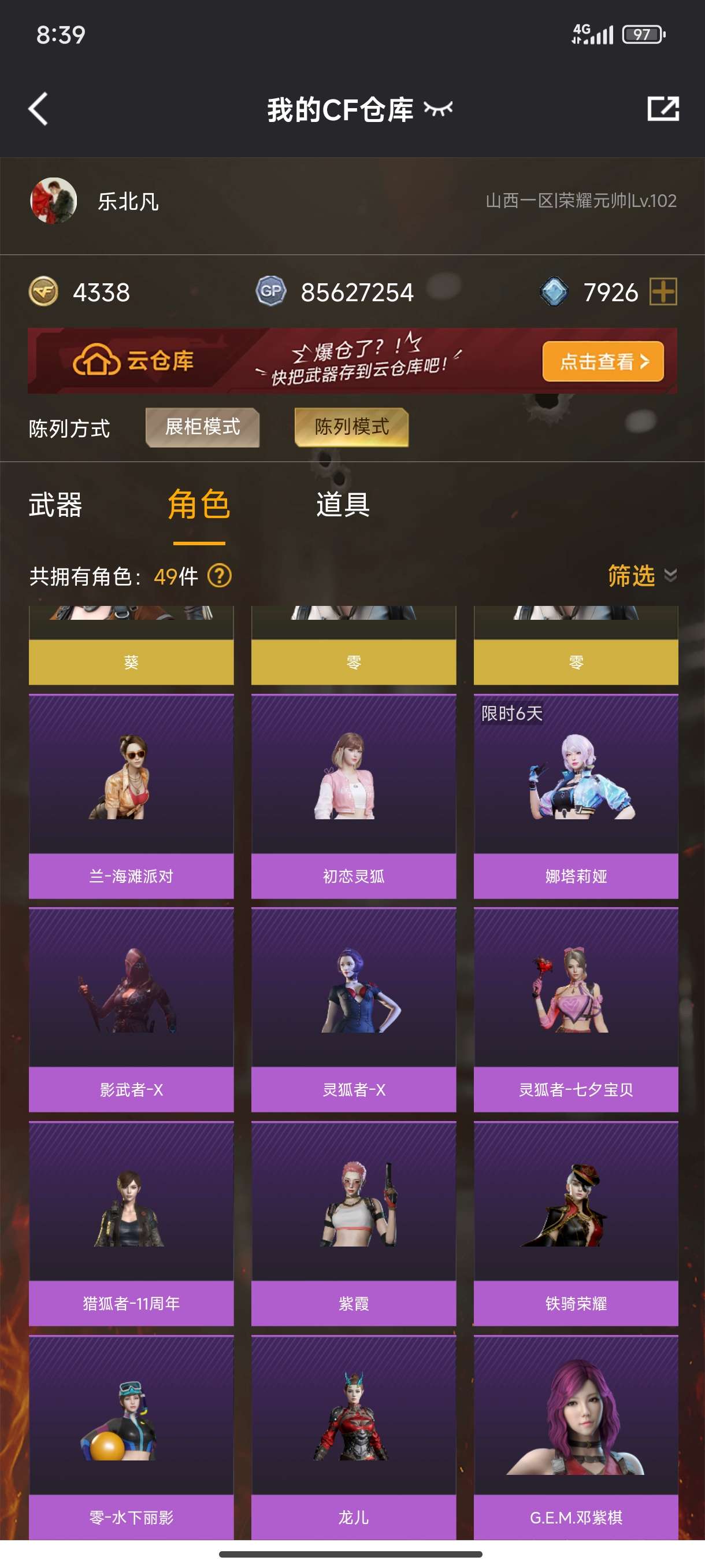
Task: Select 陈列模式 display mode
Action: pyautogui.click(x=351, y=427)
